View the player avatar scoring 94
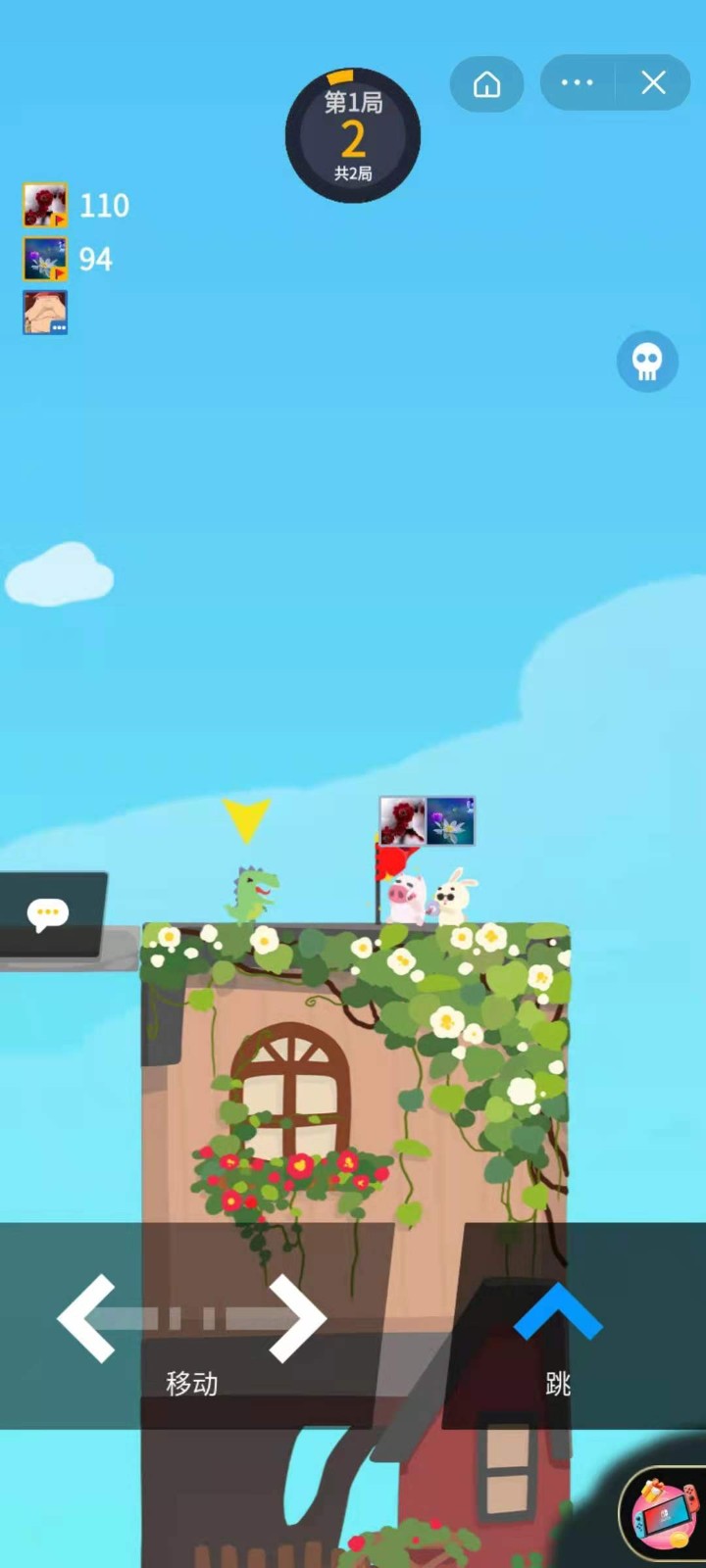 click(x=45, y=259)
